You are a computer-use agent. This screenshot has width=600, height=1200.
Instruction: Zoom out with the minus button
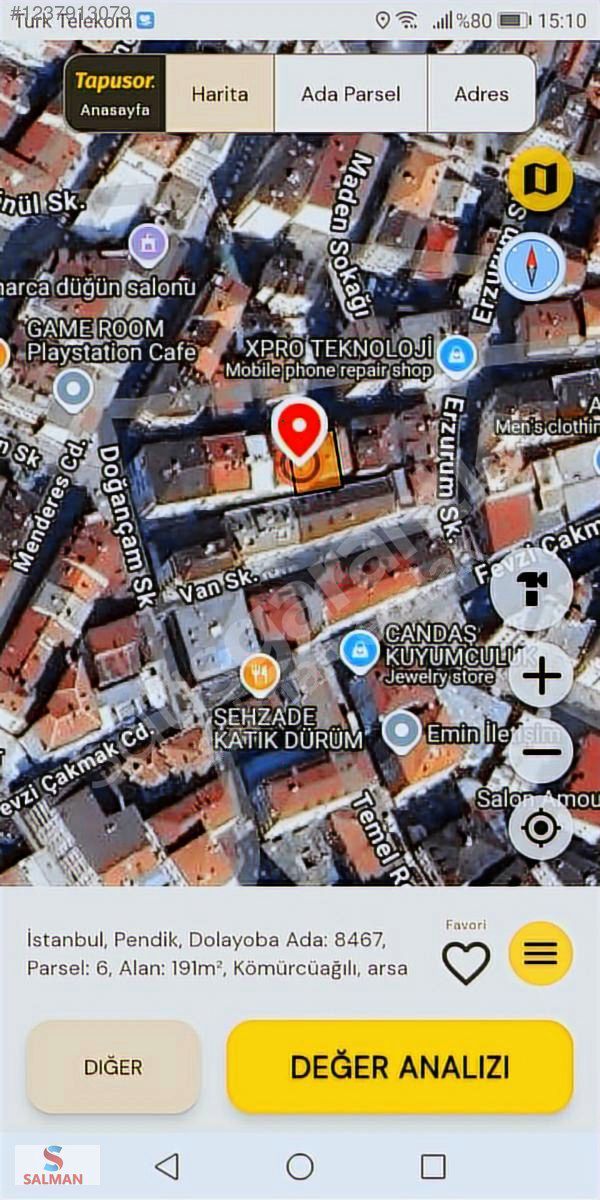click(x=540, y=751)
